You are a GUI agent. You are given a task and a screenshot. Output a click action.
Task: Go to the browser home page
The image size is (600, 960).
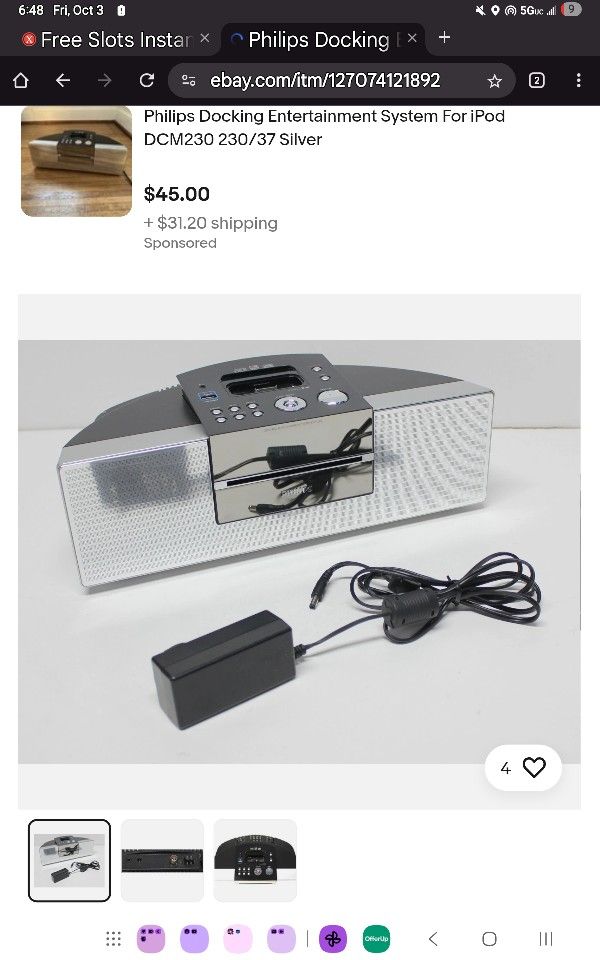click(21, 80)
